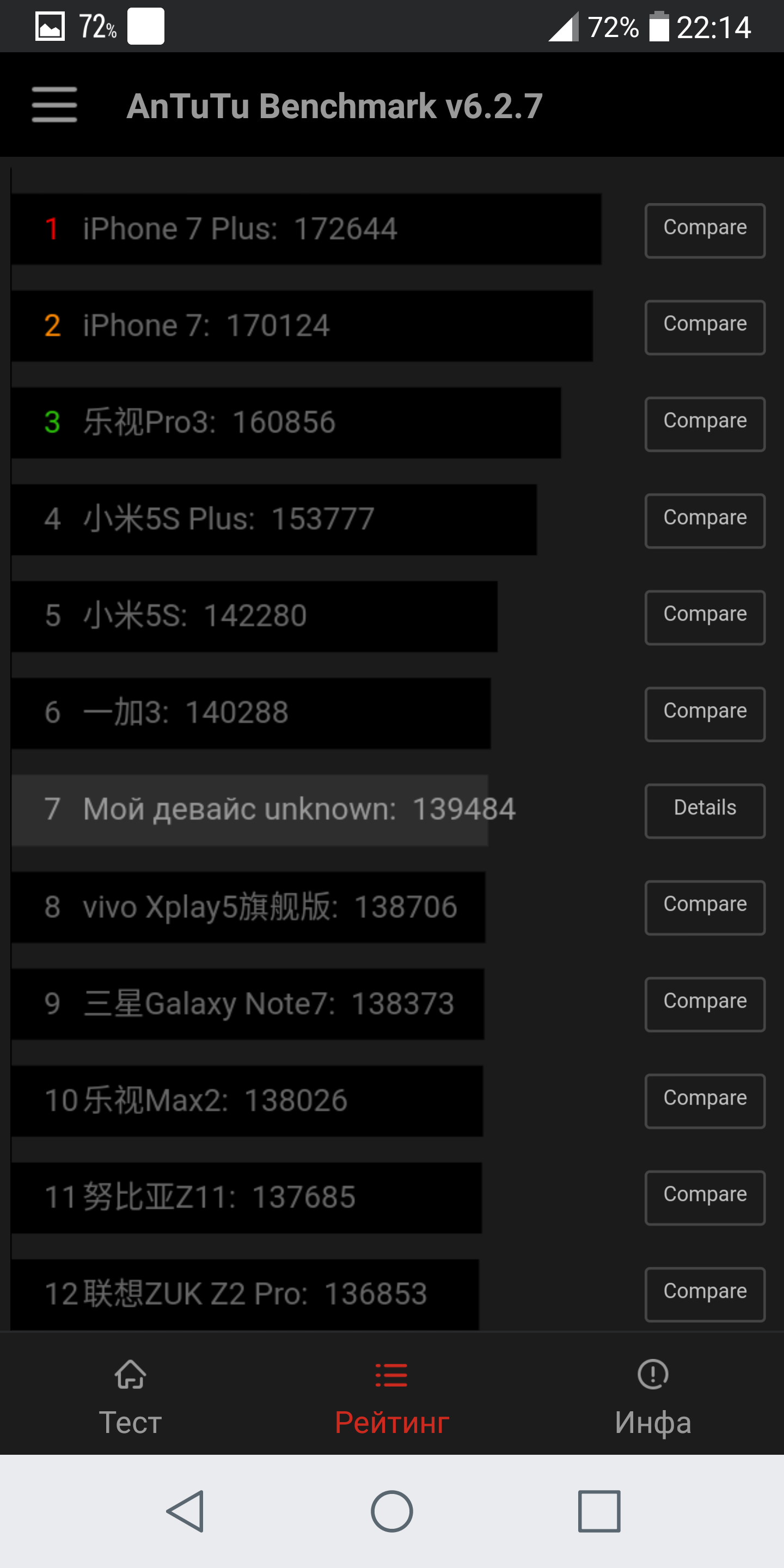Image resolution: width=784 pixels, height=1568 pixels.
Task: Compare with 一加3
Action: (705, 715)
